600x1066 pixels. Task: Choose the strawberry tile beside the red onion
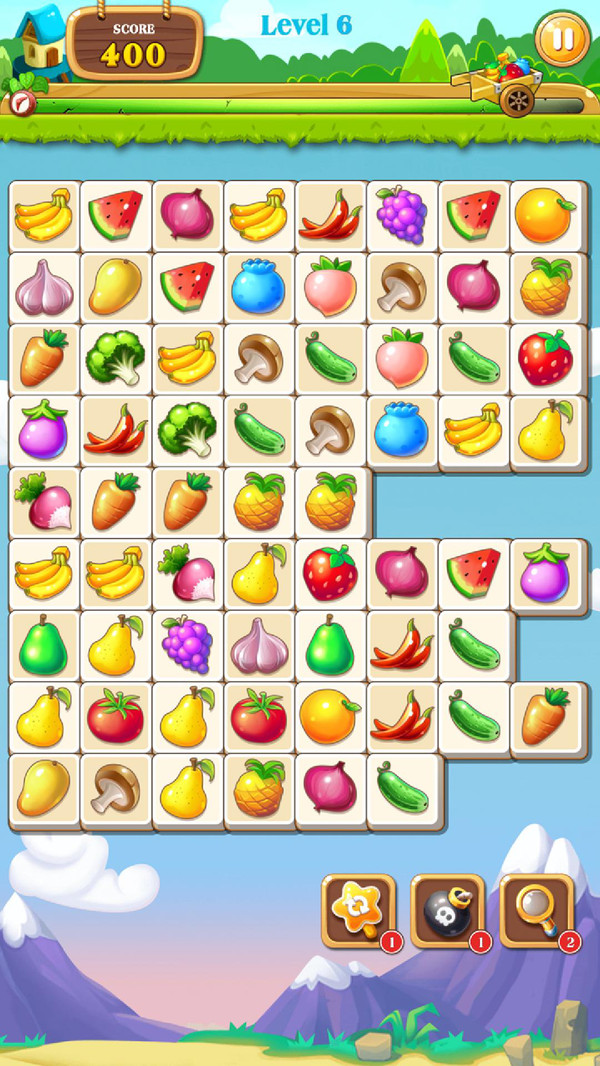click(x=330, y=574)
